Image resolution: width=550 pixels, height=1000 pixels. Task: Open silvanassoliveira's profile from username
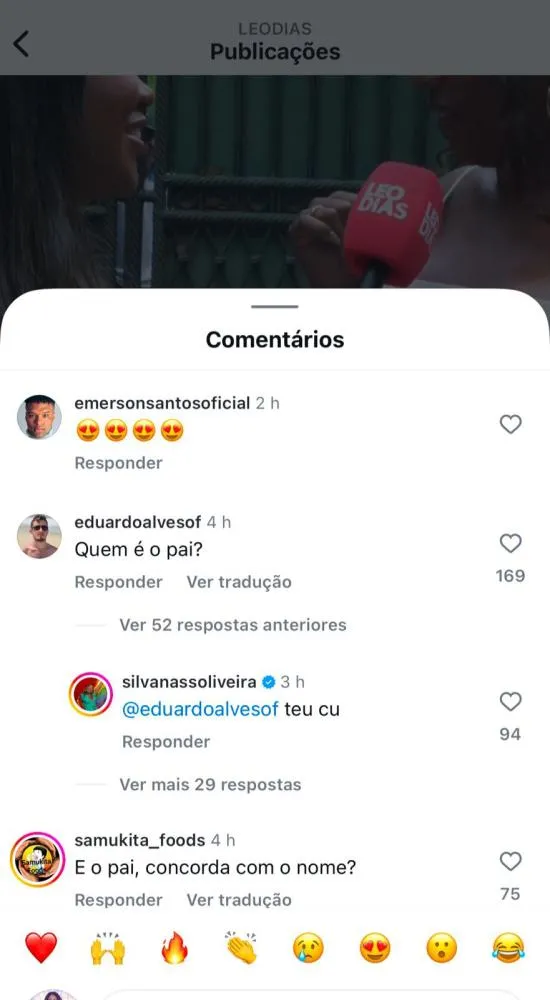tap(189, 682)
